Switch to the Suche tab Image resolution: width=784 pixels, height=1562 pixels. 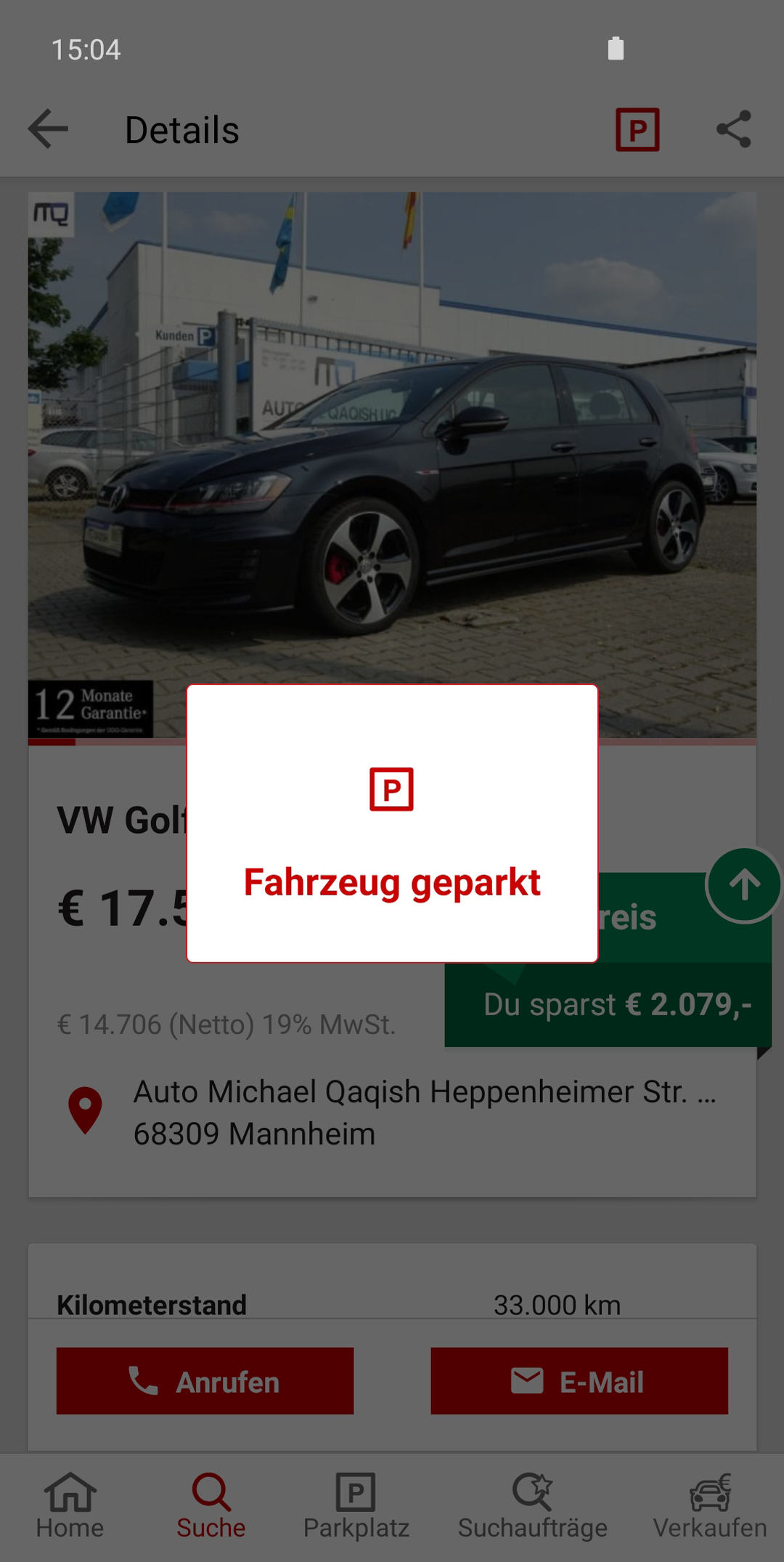[x=211, y=1506]
